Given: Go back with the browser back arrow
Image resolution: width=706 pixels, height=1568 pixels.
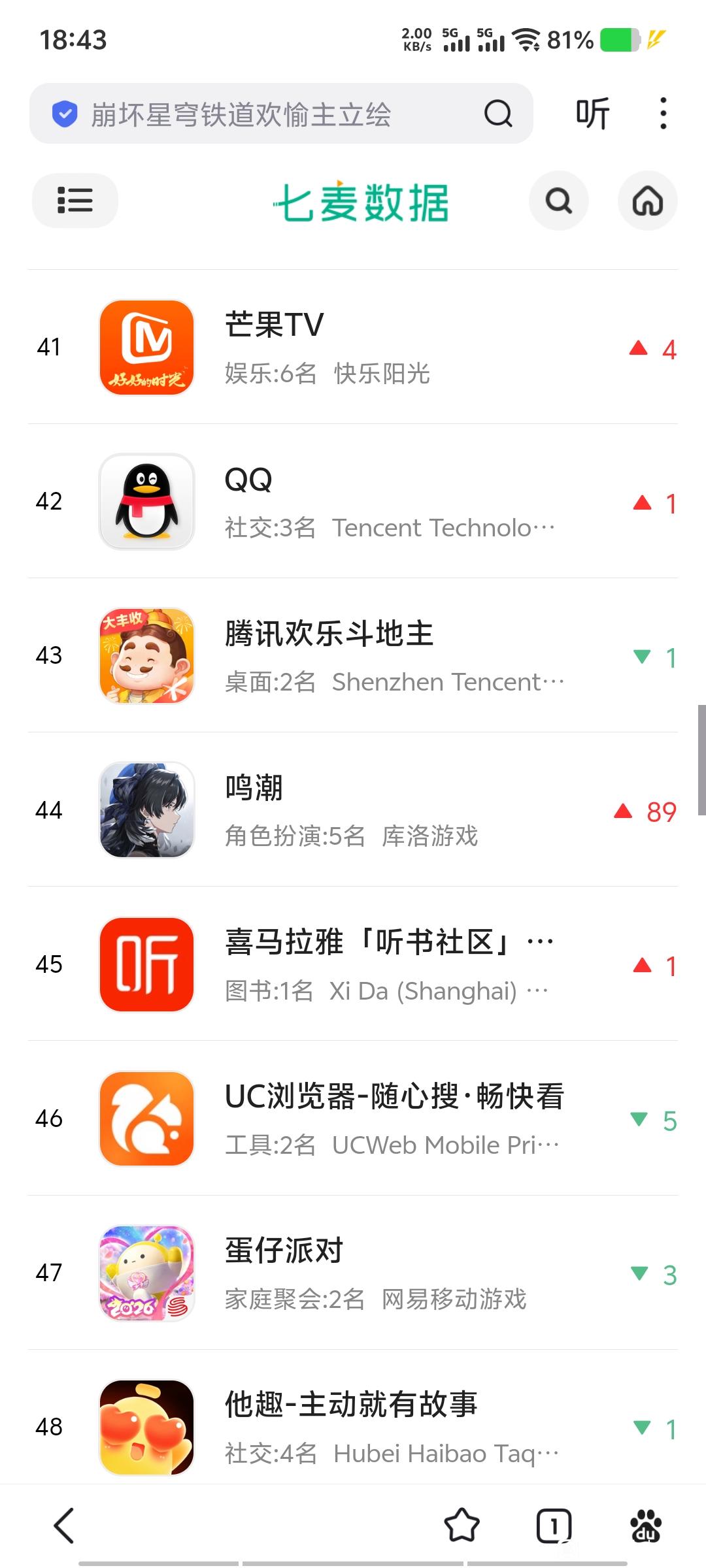Looking at the screenshot, I should click(64, 1526).
